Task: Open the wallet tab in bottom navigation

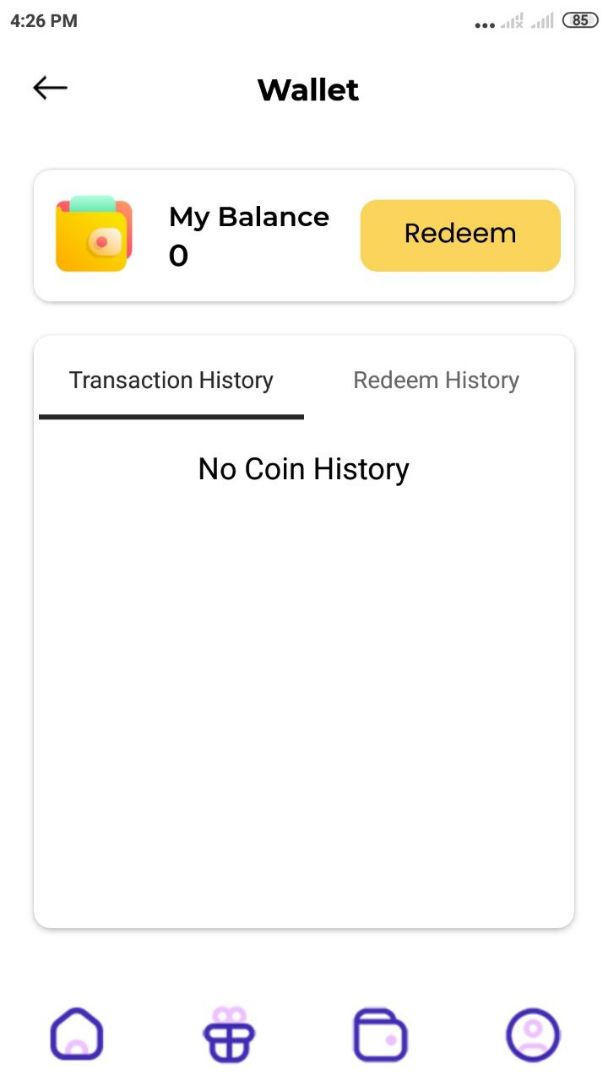Action: pos(380,1034)
